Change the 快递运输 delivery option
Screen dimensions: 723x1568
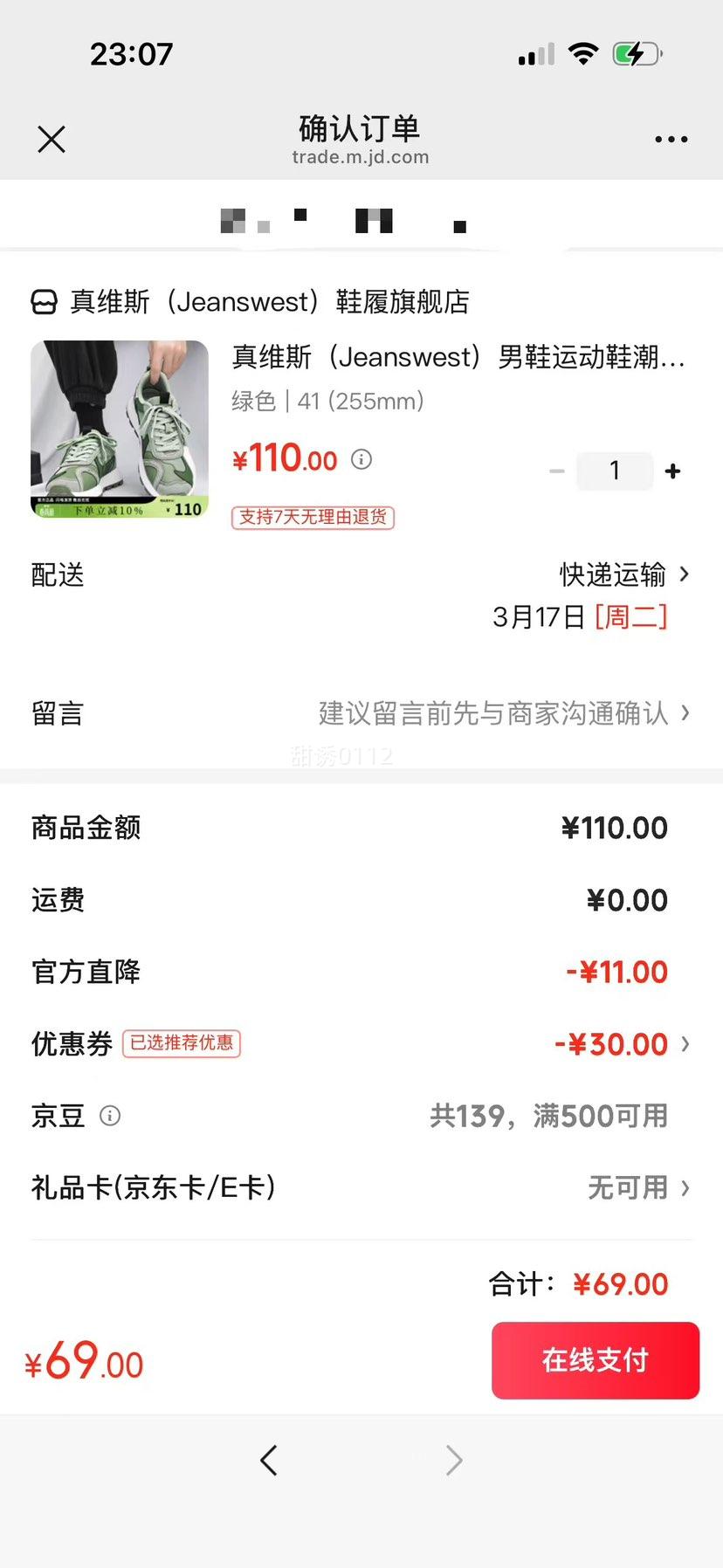pyautogui.click(x=623, y=574)
